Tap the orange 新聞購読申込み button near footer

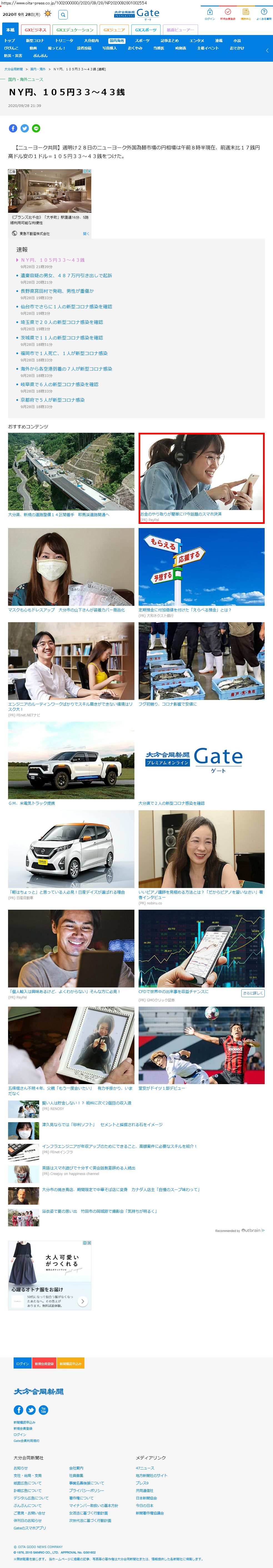[x=71, y=1363]
